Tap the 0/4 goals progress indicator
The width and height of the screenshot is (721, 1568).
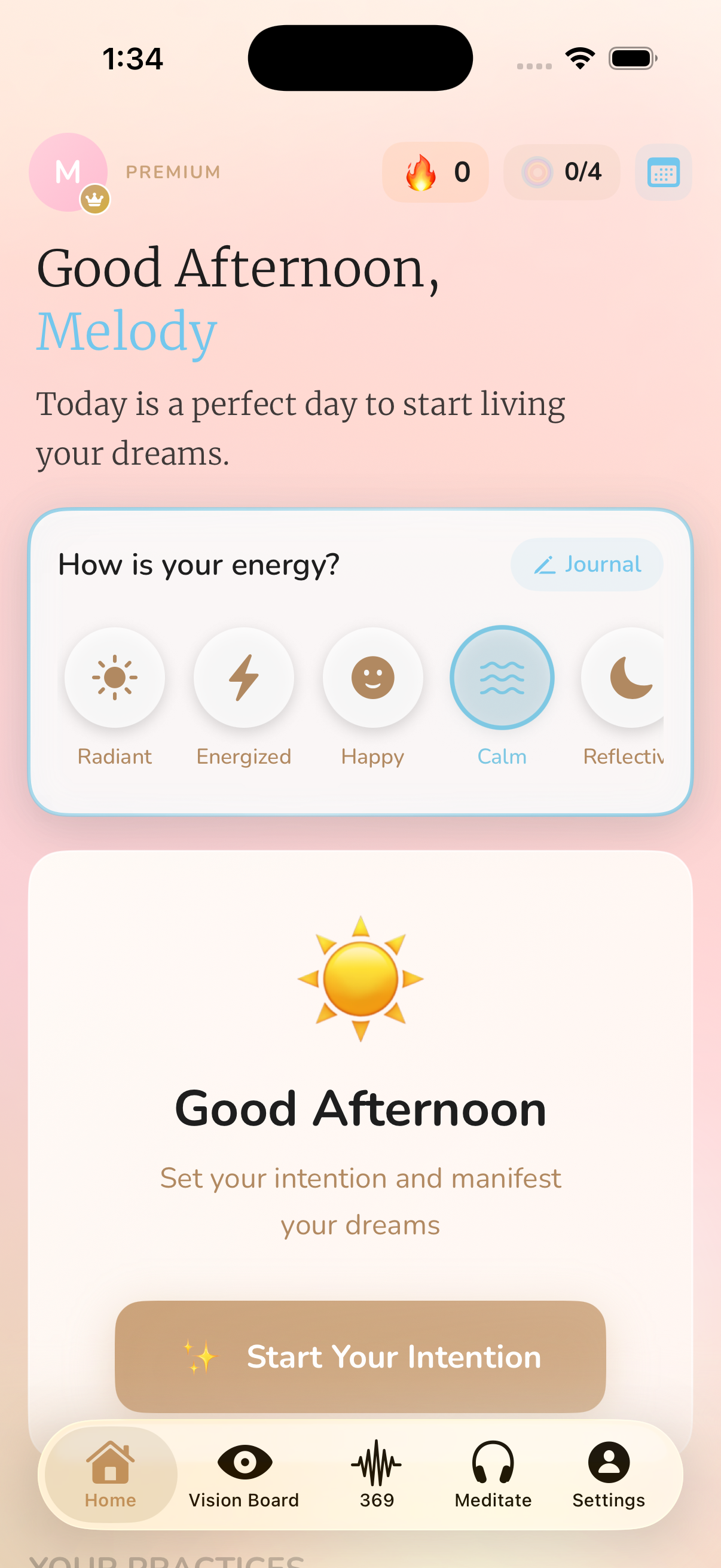point(560,172)
